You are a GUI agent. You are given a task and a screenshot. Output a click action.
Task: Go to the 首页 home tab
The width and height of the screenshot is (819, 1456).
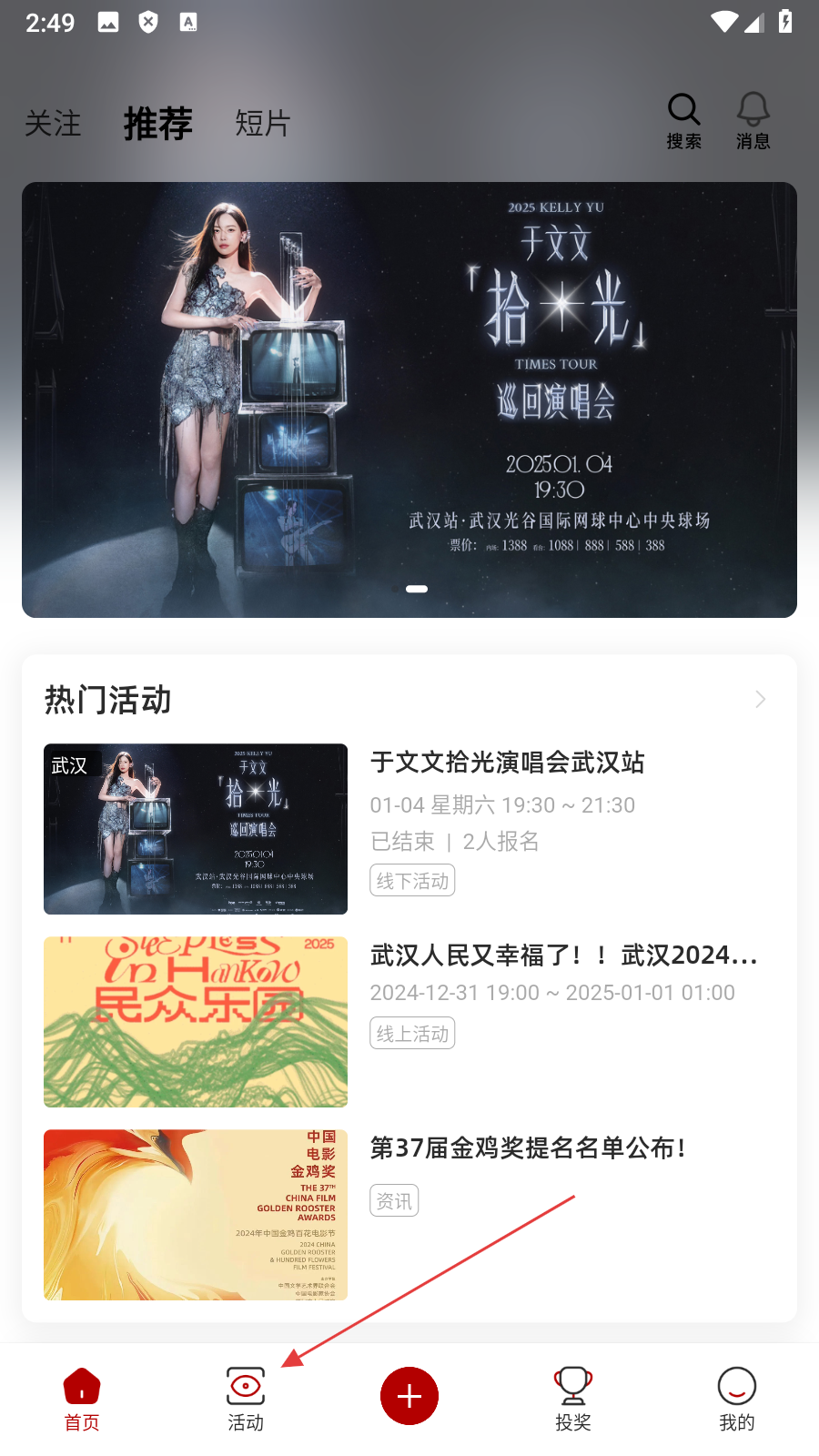[82, 1399]
